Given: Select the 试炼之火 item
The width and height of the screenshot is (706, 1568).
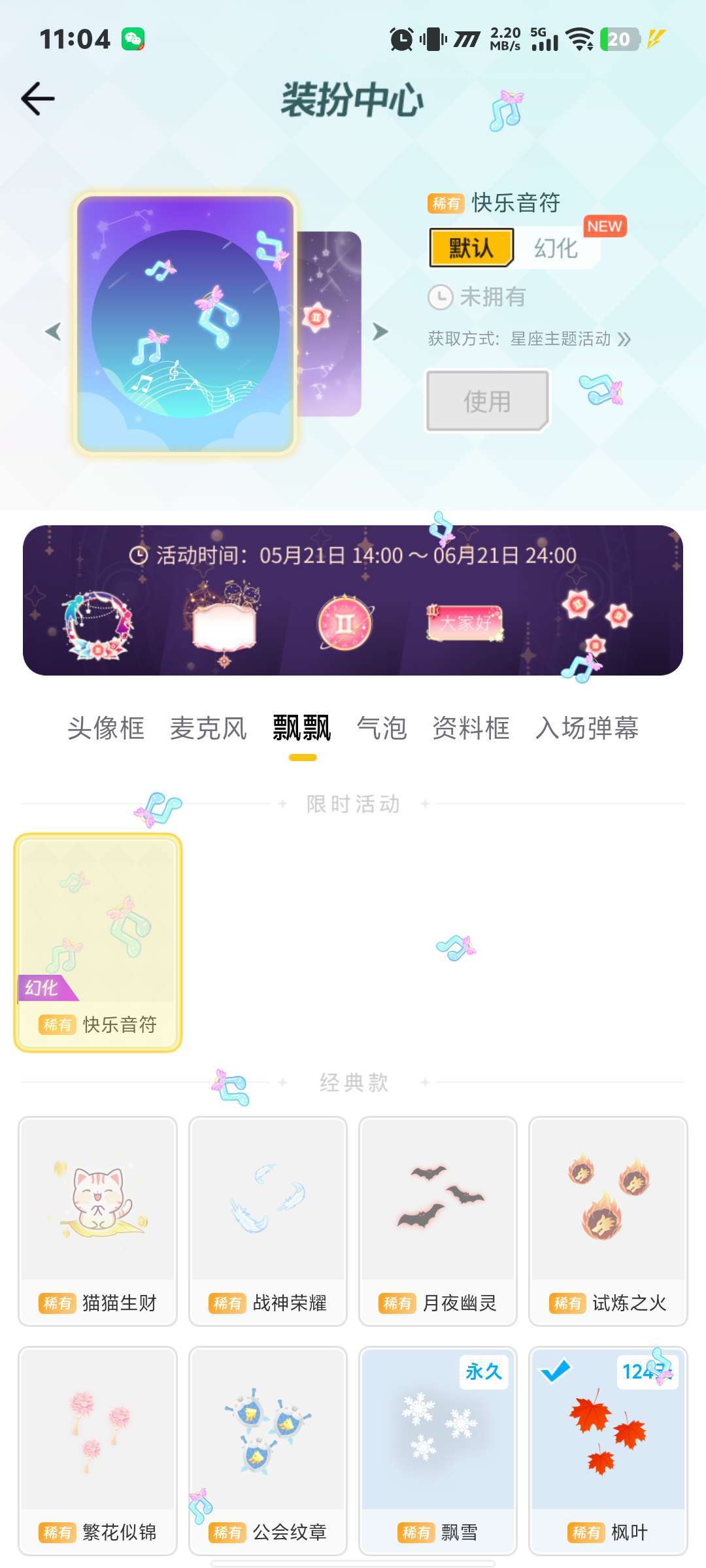Looking at the screenshot, I should [x=608, y=1221].
